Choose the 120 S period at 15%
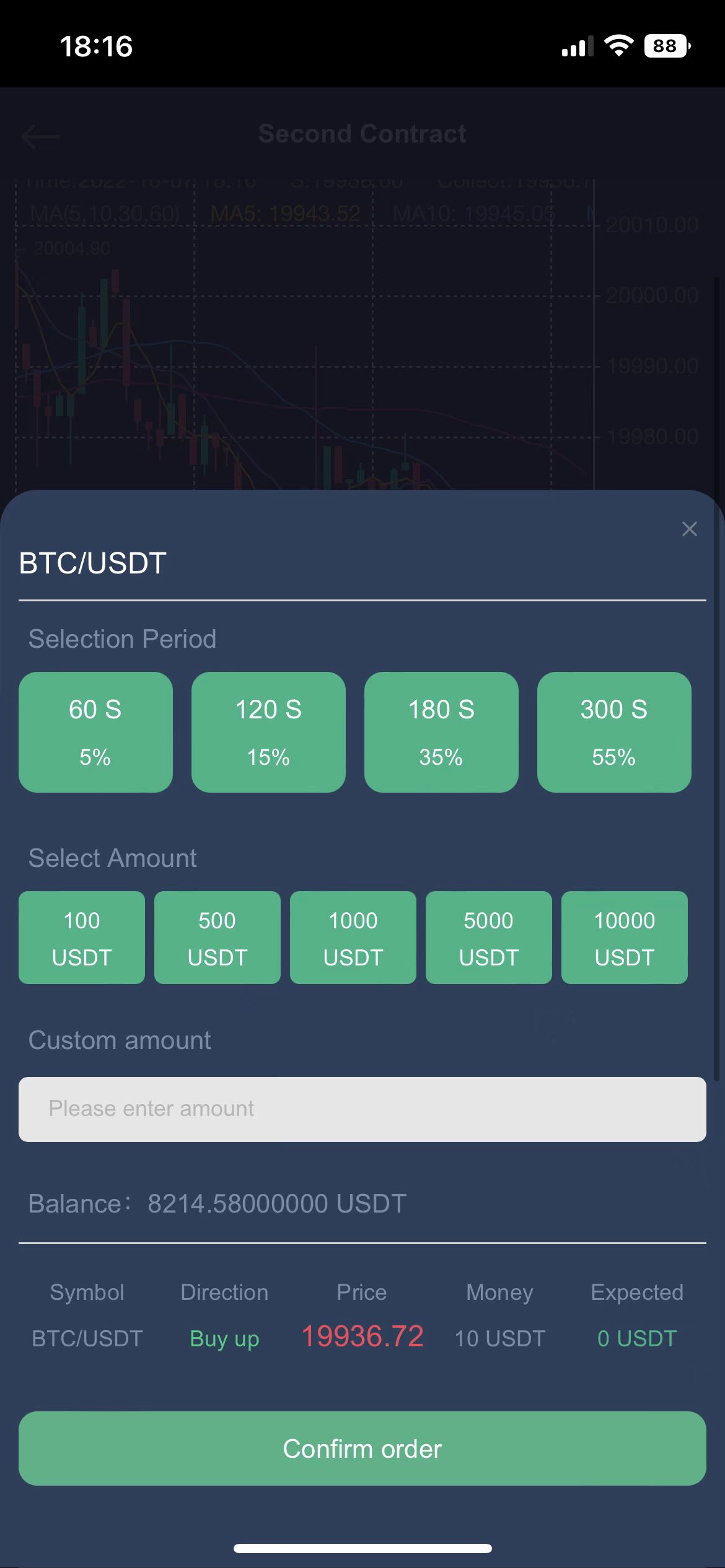The height and width of the screenshot is (1568, 725). [x=268, y=732]
